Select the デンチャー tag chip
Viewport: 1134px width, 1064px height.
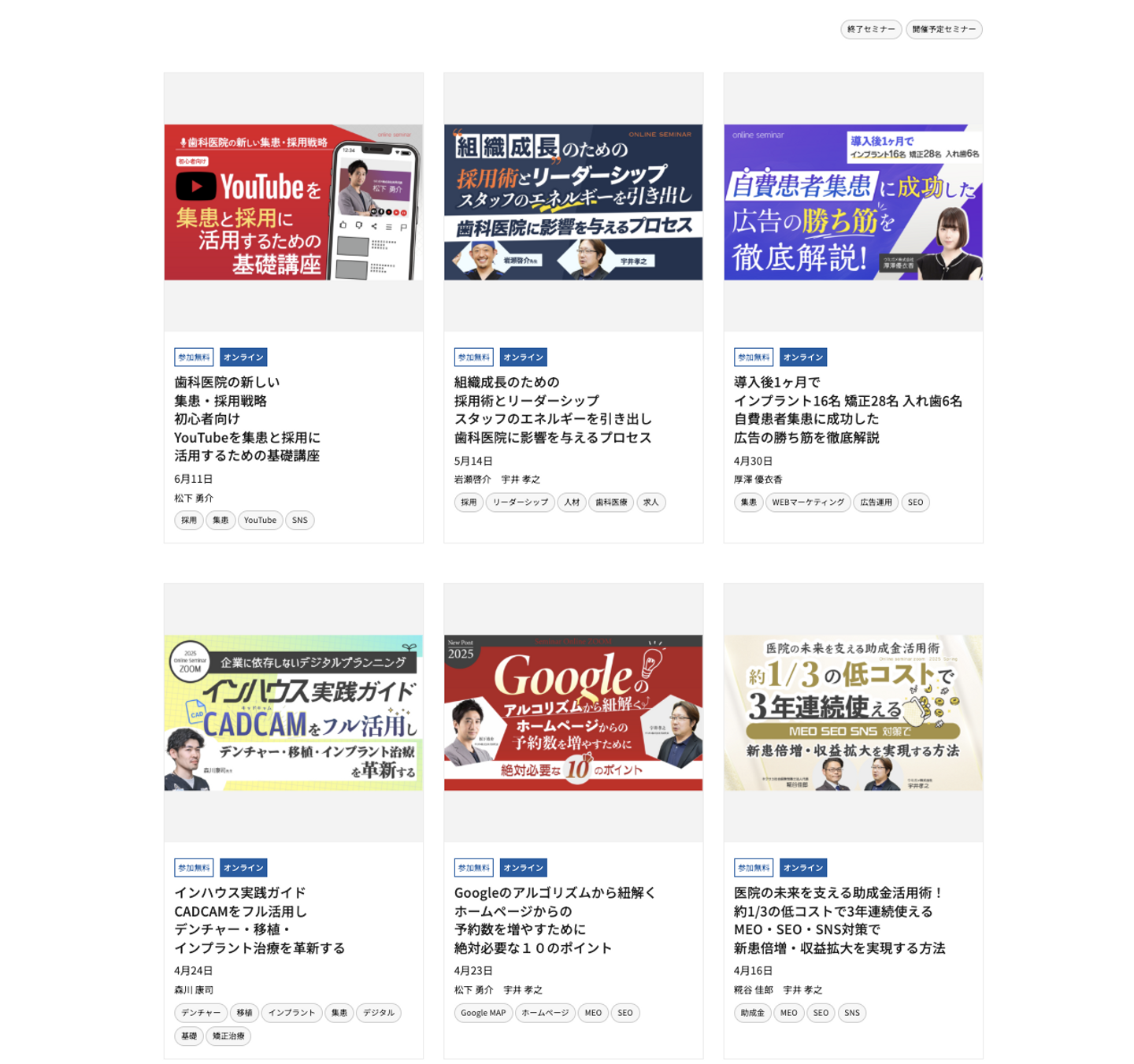tap(201, 1013)
